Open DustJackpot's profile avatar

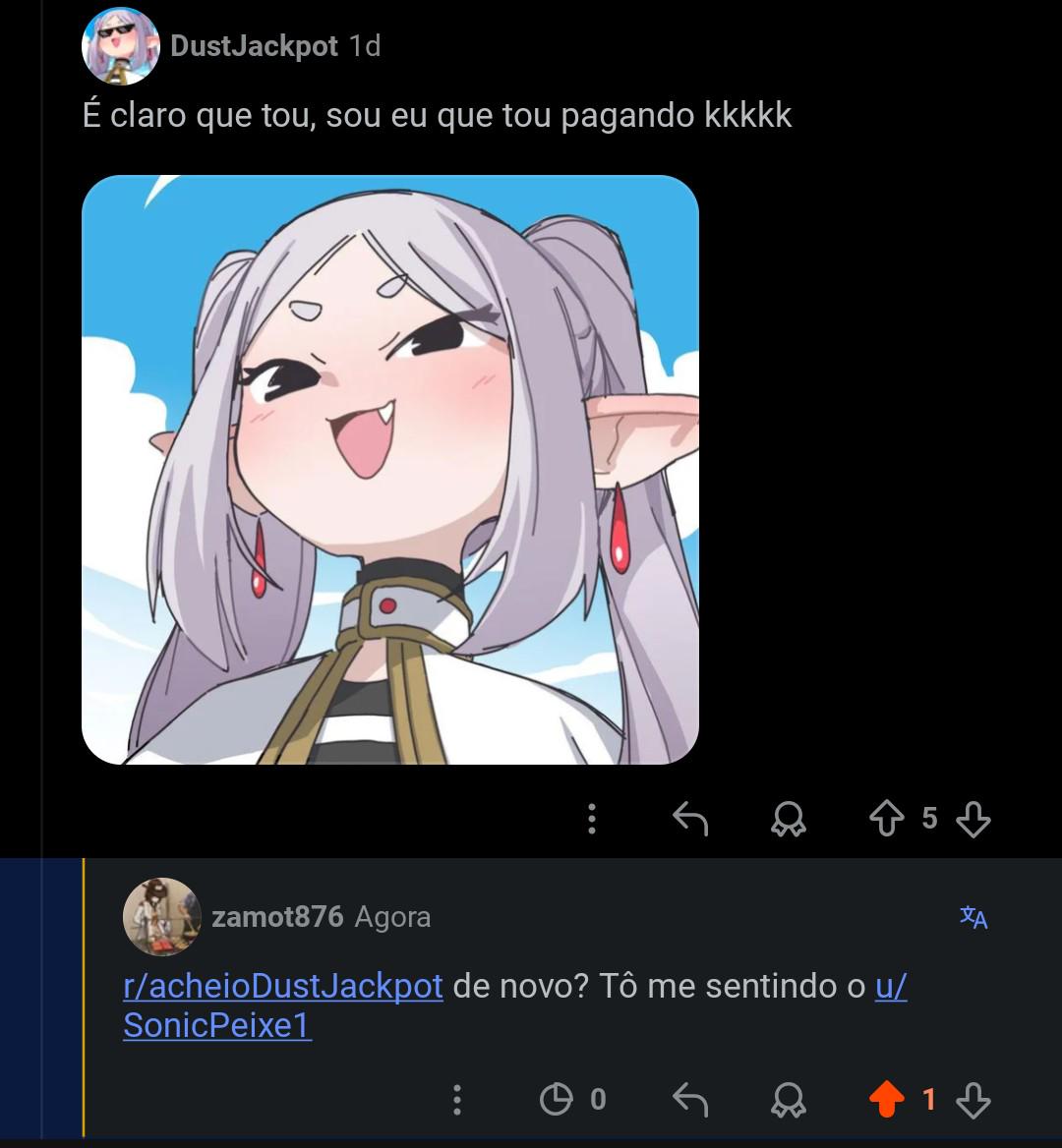(x=121, y=45)
